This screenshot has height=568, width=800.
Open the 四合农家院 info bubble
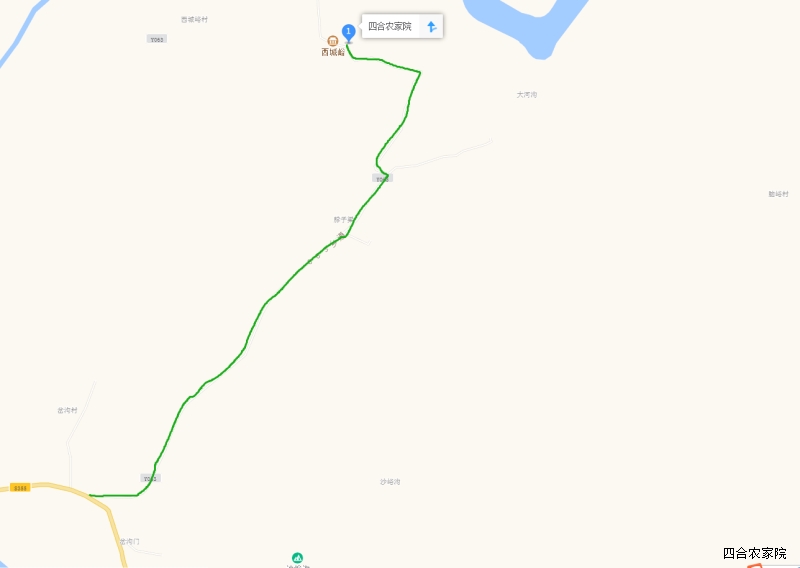pos(390,27)
